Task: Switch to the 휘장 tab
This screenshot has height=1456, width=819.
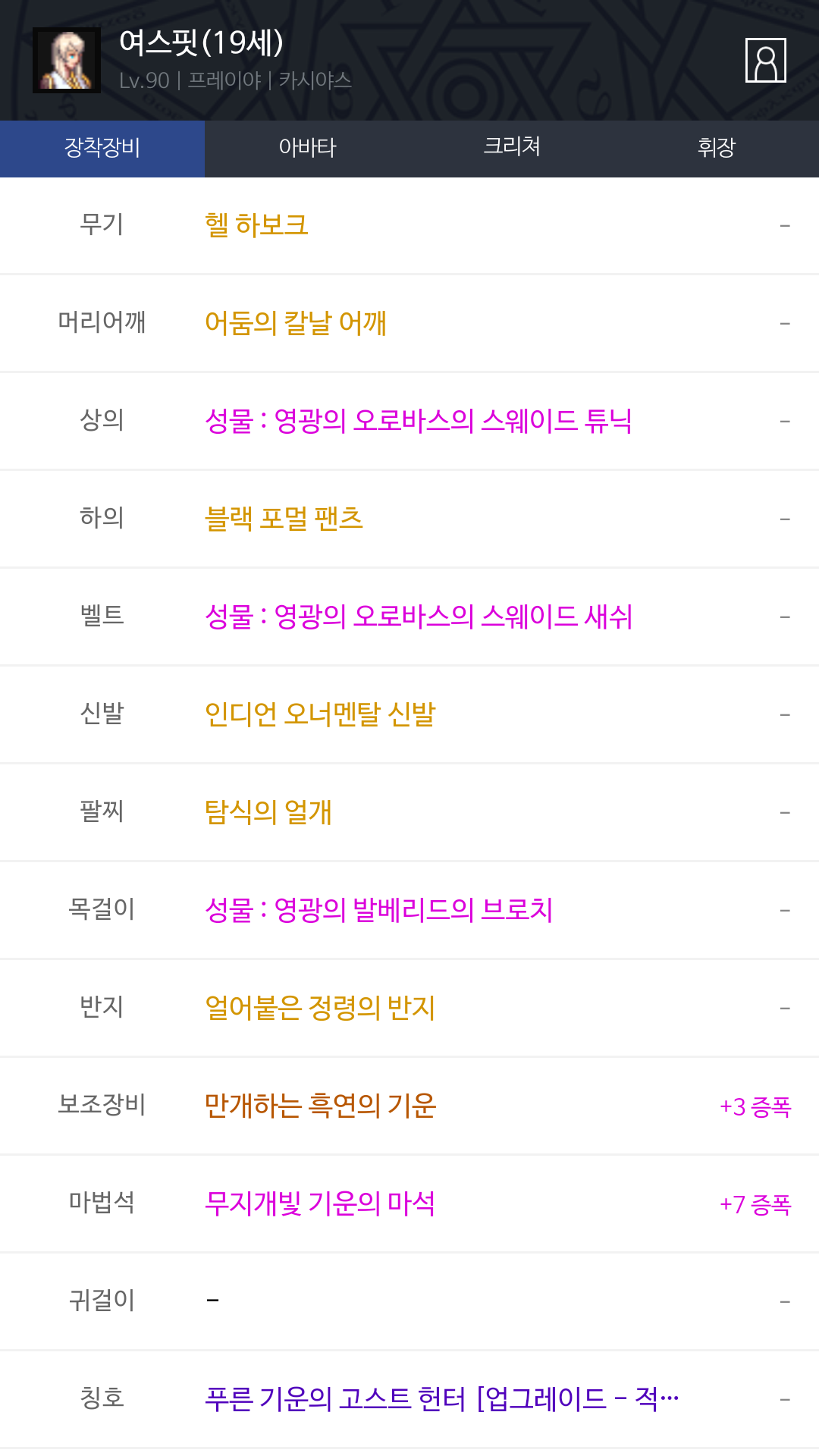Action: 717,149
